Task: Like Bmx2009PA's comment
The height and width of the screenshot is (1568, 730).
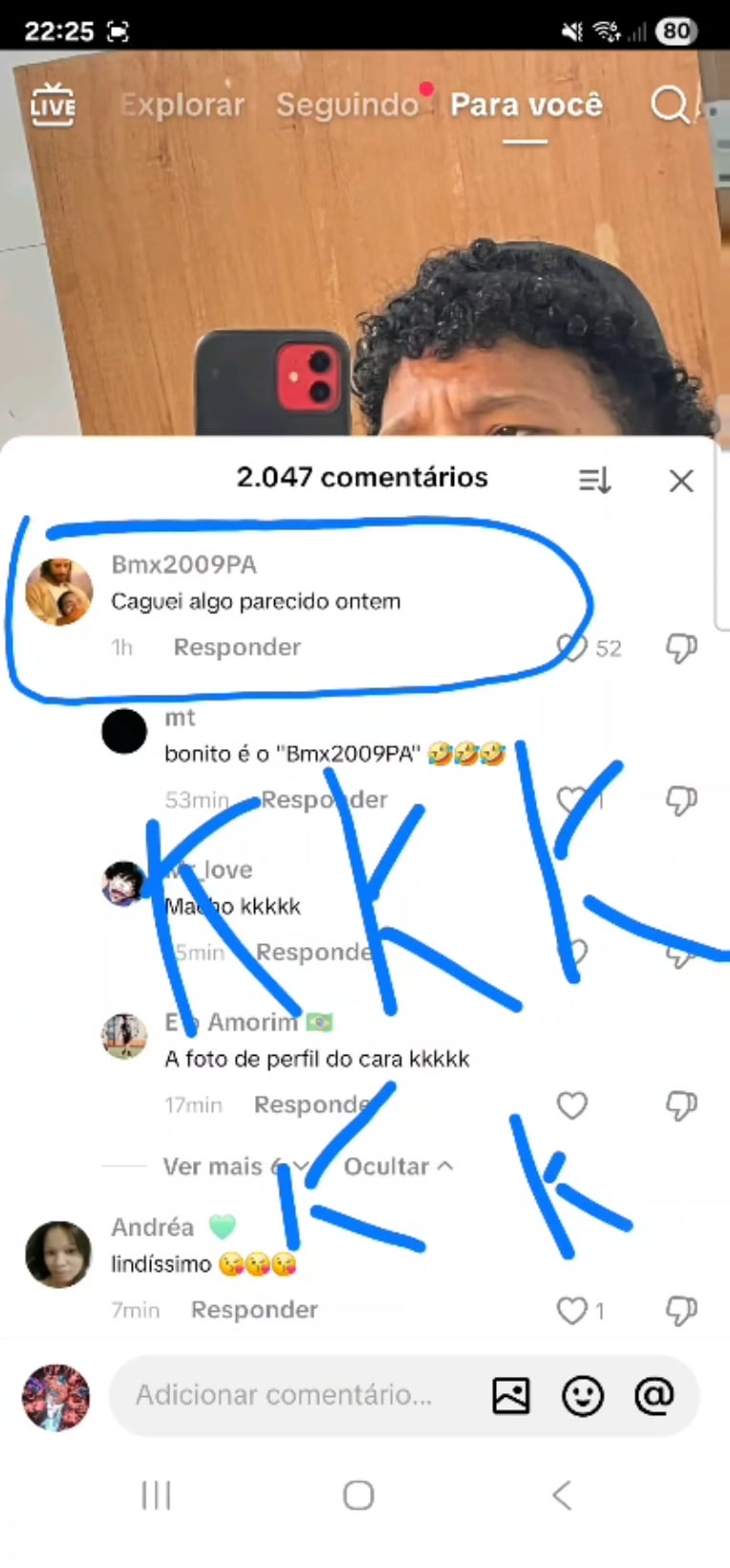Action: tap(571, 648)
